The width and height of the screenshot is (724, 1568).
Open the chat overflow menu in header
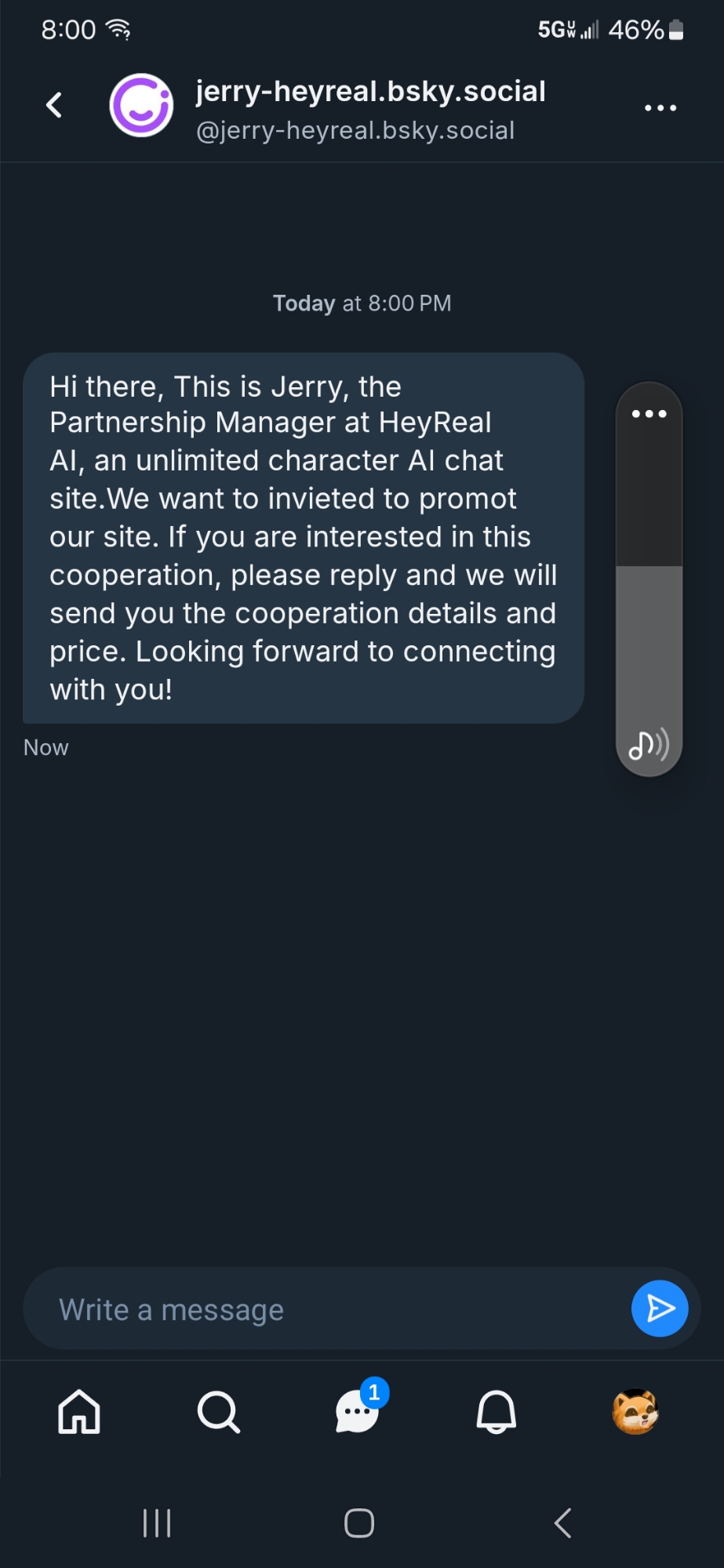click(x=660, y=107)
